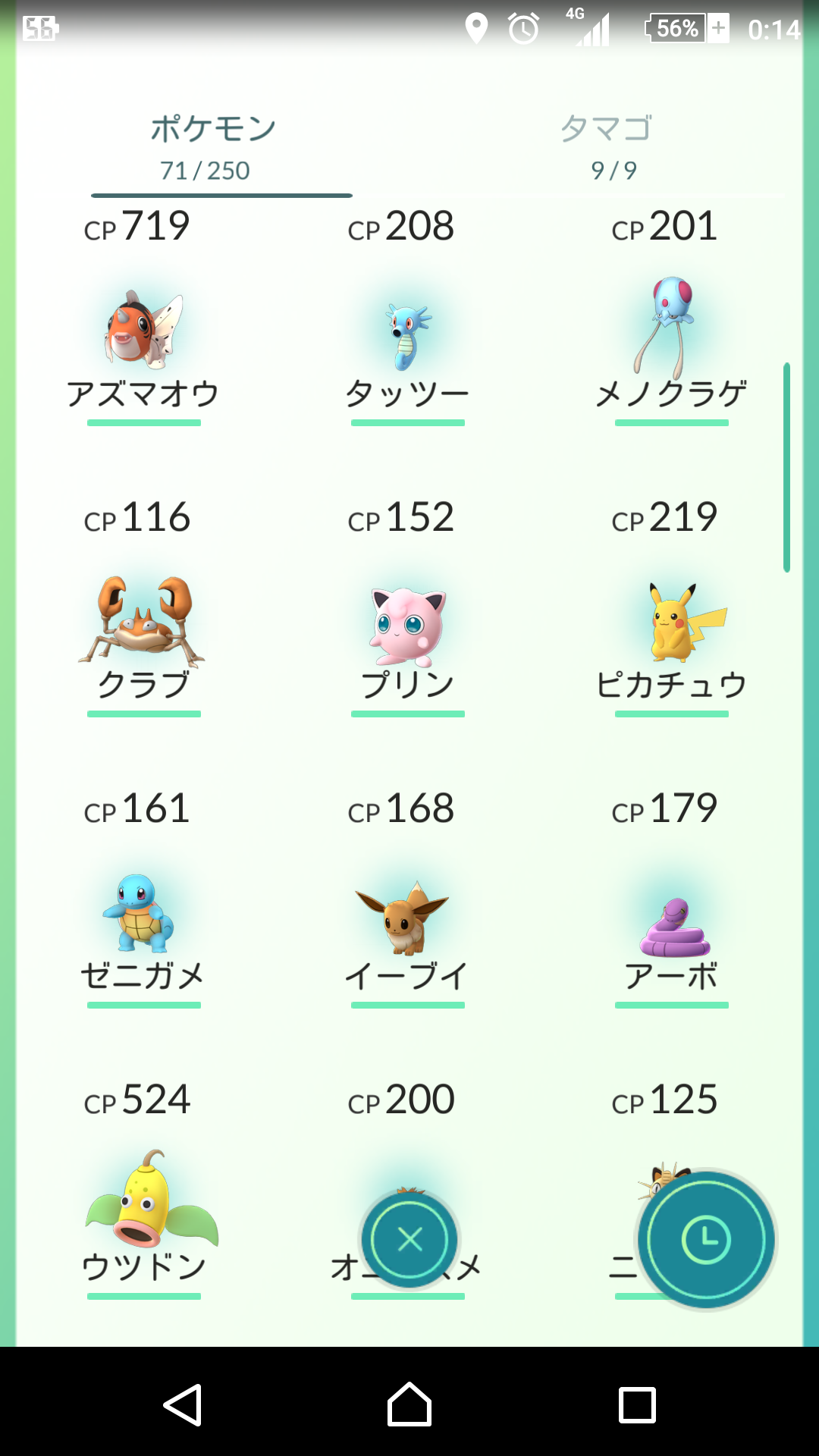Screen dimensions: 819x1456
Task: Switch to the タマゴ tab
Action: pyautogui.click(x=607, y=148)
